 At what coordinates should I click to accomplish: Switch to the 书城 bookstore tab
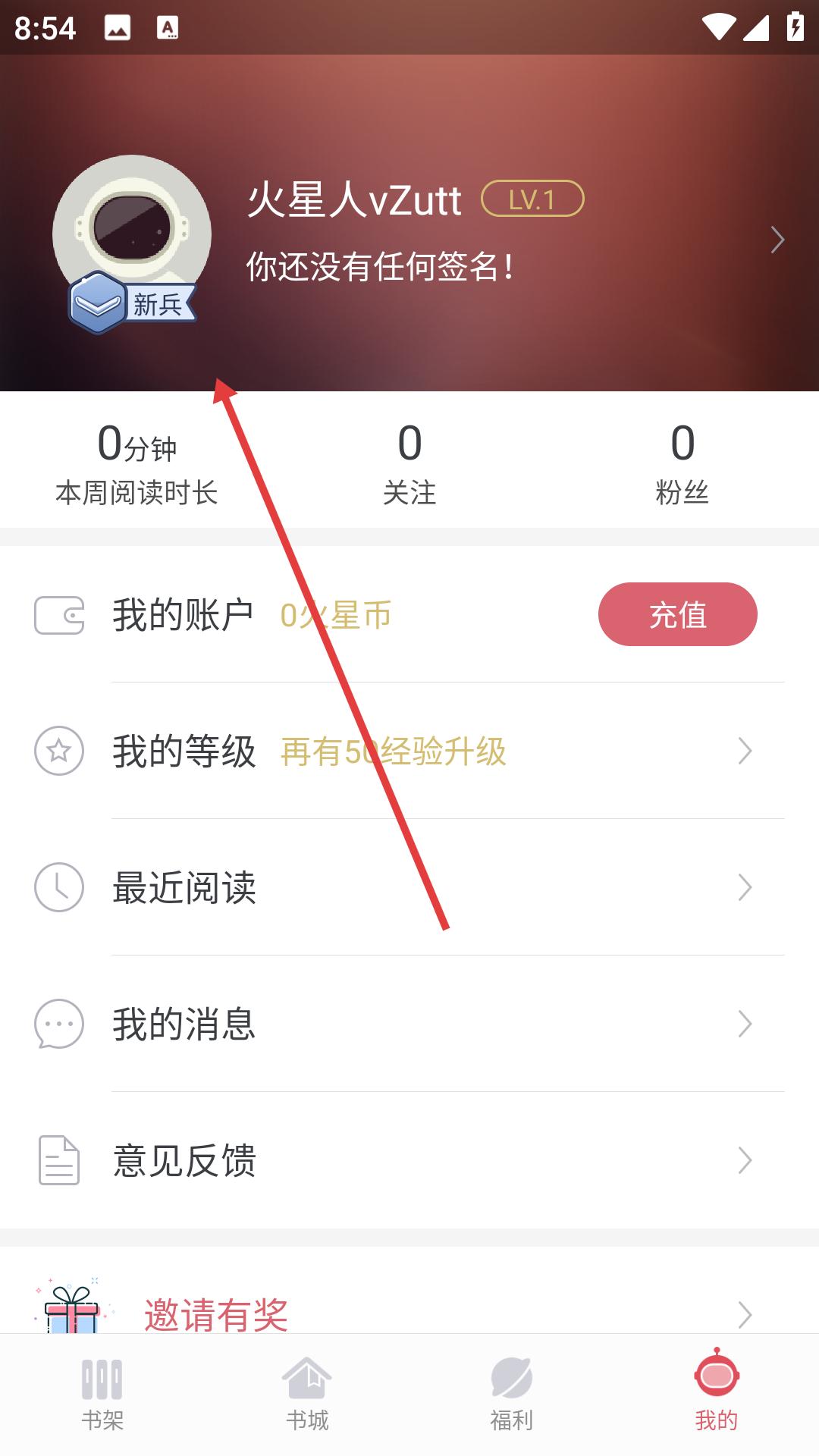(307, 1394)
